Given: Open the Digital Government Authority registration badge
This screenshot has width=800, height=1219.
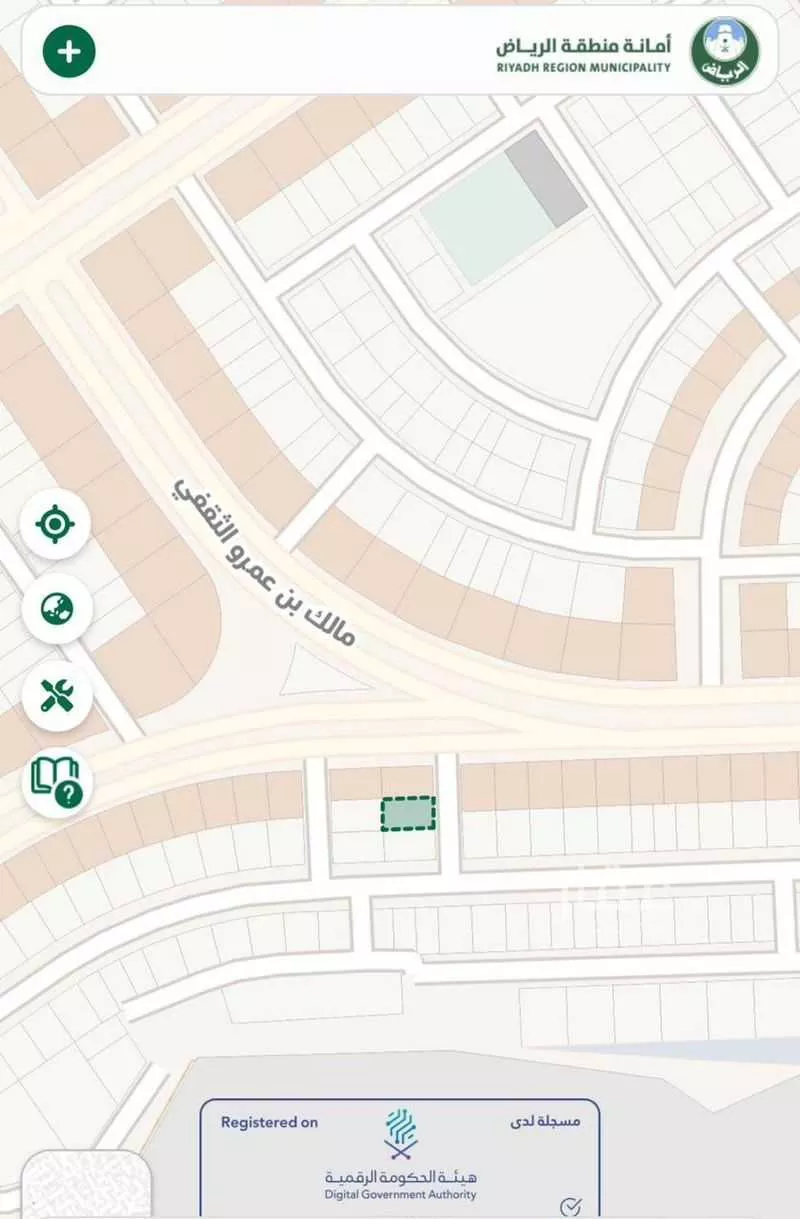Looking at the screenshot, I should tap(400, 1158).
